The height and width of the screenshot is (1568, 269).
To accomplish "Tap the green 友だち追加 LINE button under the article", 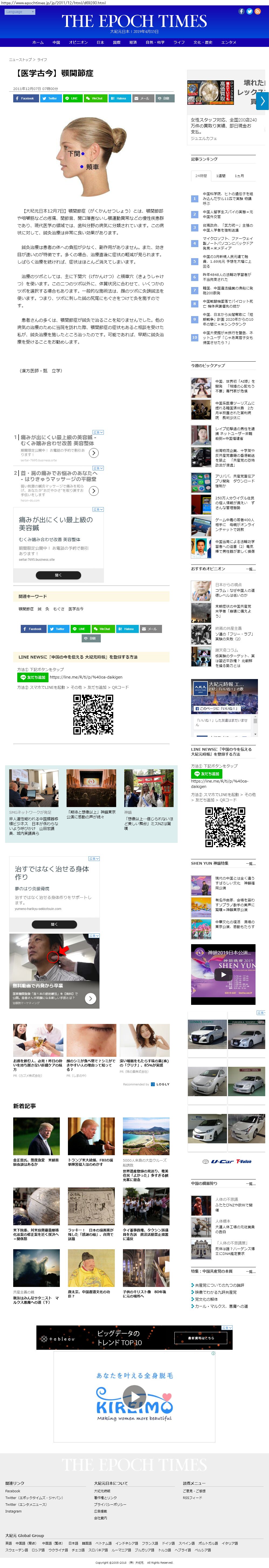I will (x=33, y=677).
